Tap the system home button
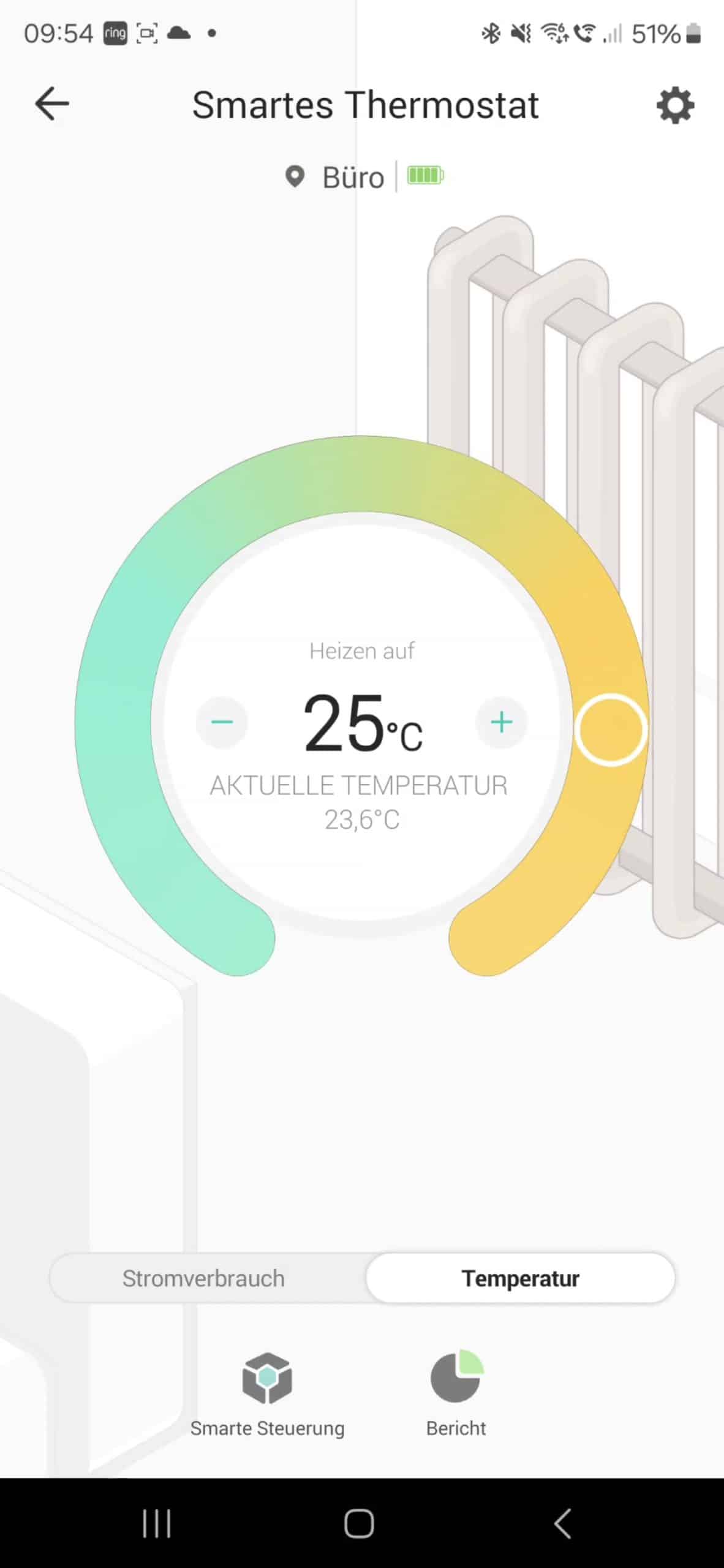 tap(359, 1523)
